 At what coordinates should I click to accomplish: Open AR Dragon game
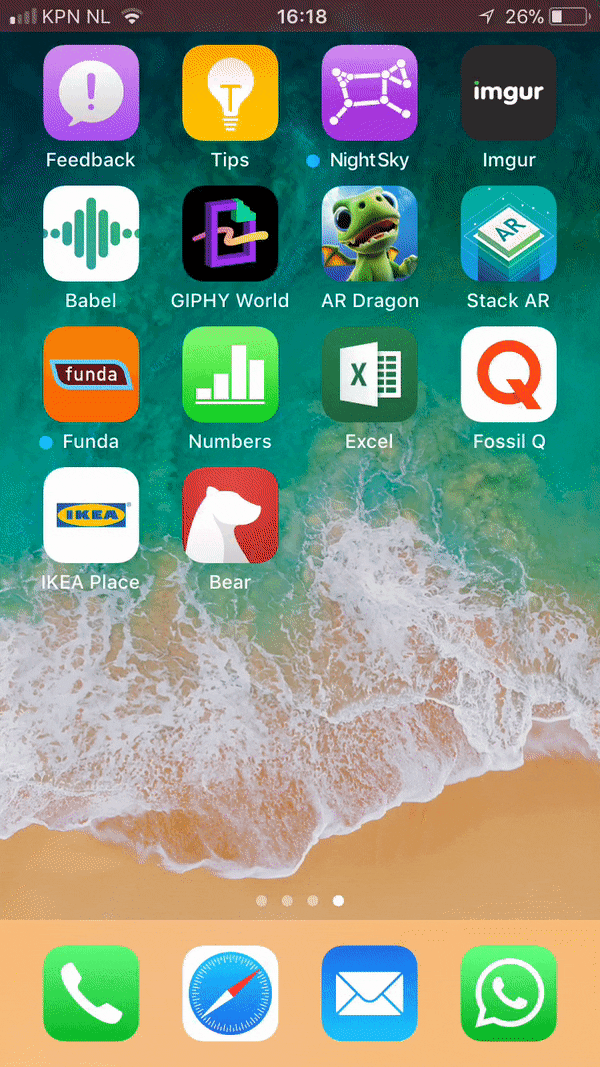point(369,234)
